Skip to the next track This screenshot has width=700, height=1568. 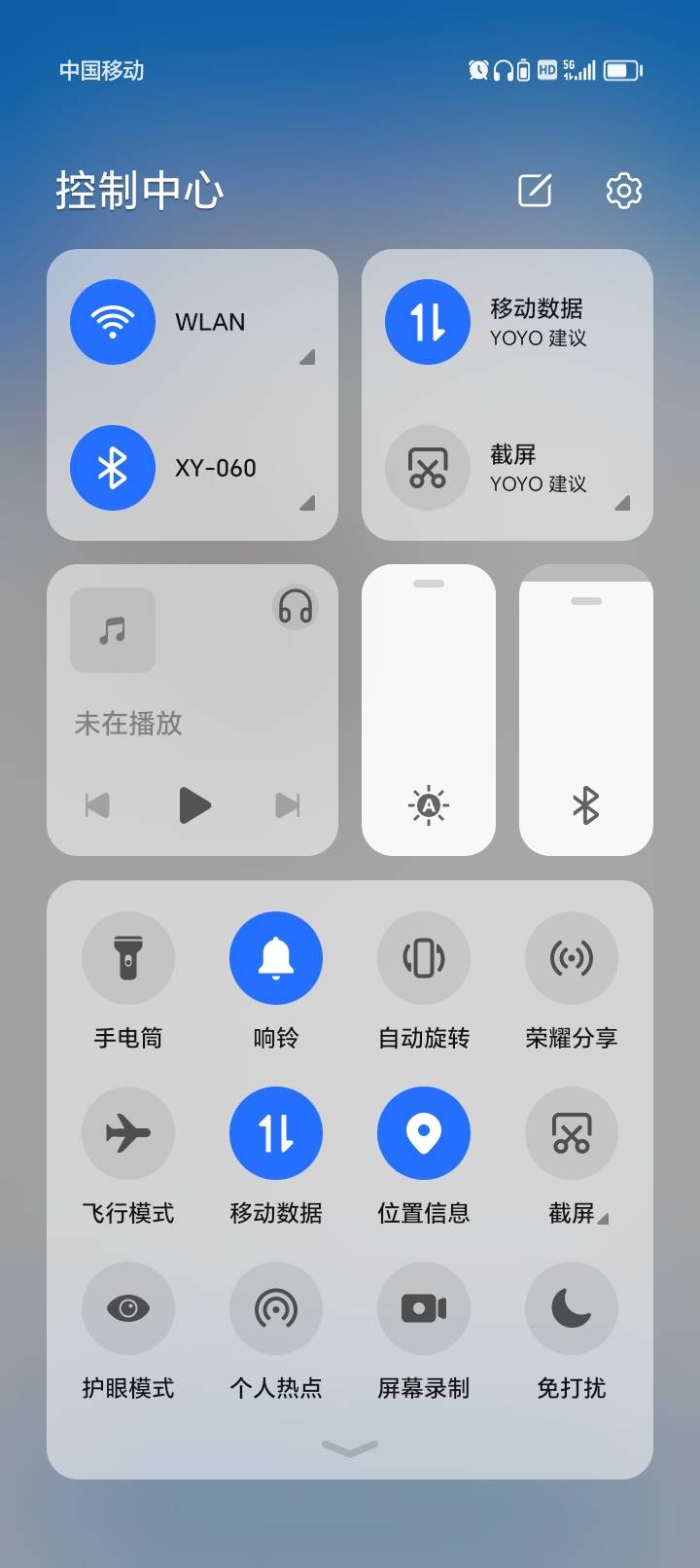point(288,805)
